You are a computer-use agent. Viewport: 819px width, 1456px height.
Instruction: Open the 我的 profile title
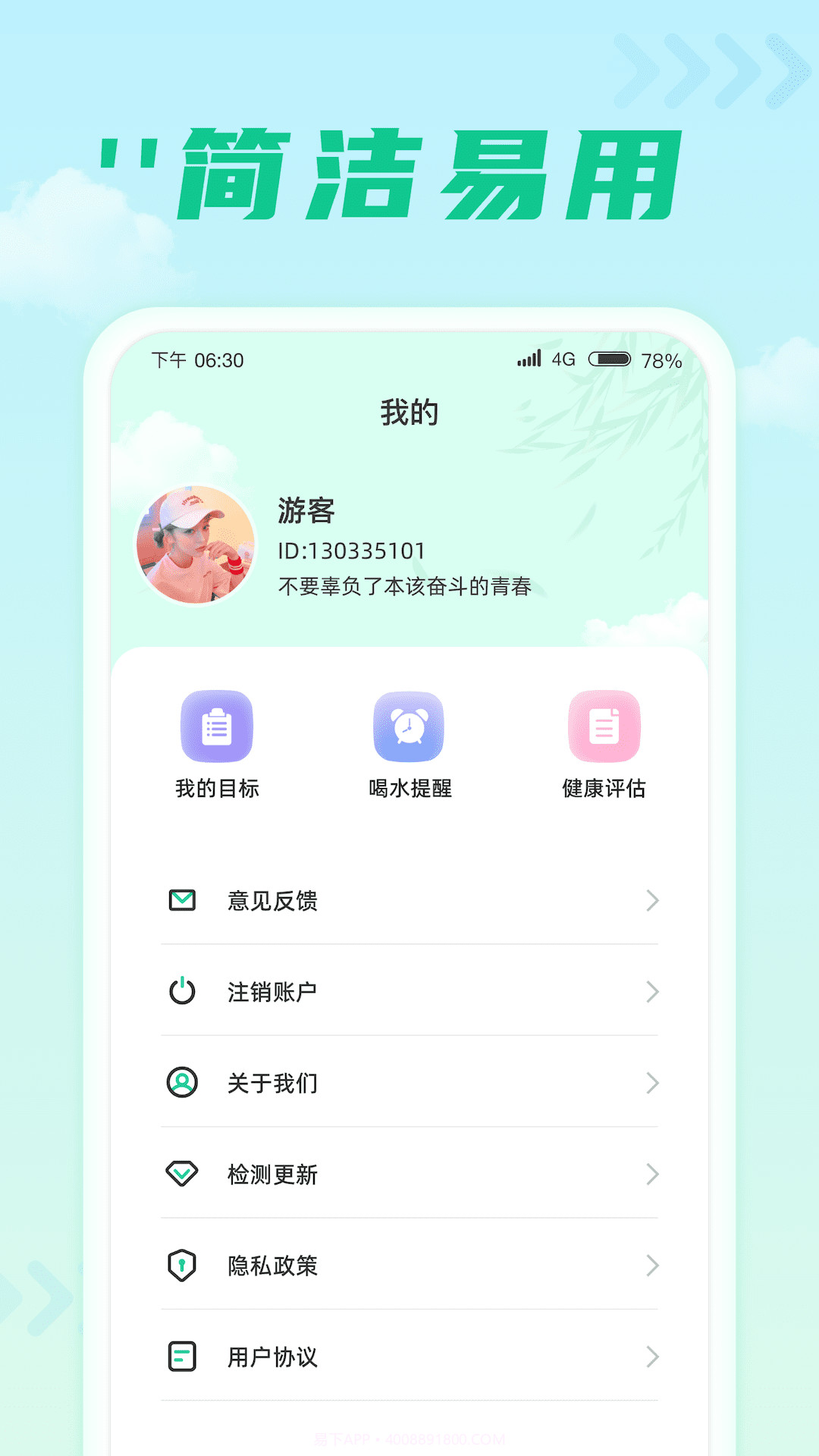[x=409, y=412]
